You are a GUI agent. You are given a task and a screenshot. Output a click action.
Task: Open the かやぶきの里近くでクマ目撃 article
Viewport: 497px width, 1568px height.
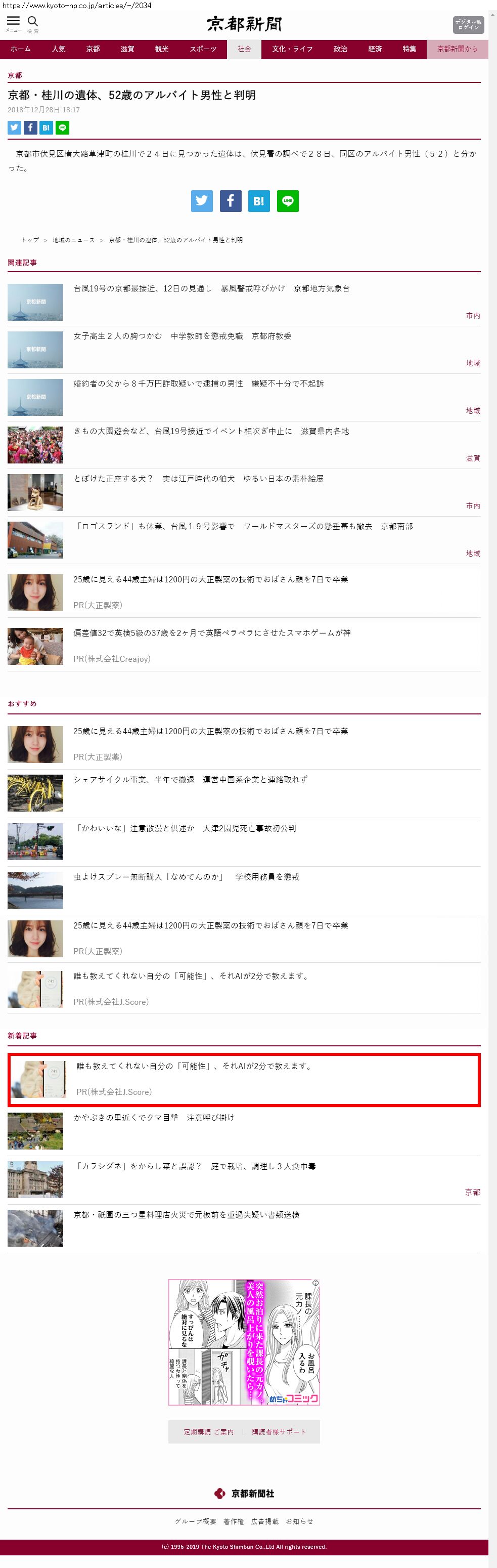[154, 1118]
